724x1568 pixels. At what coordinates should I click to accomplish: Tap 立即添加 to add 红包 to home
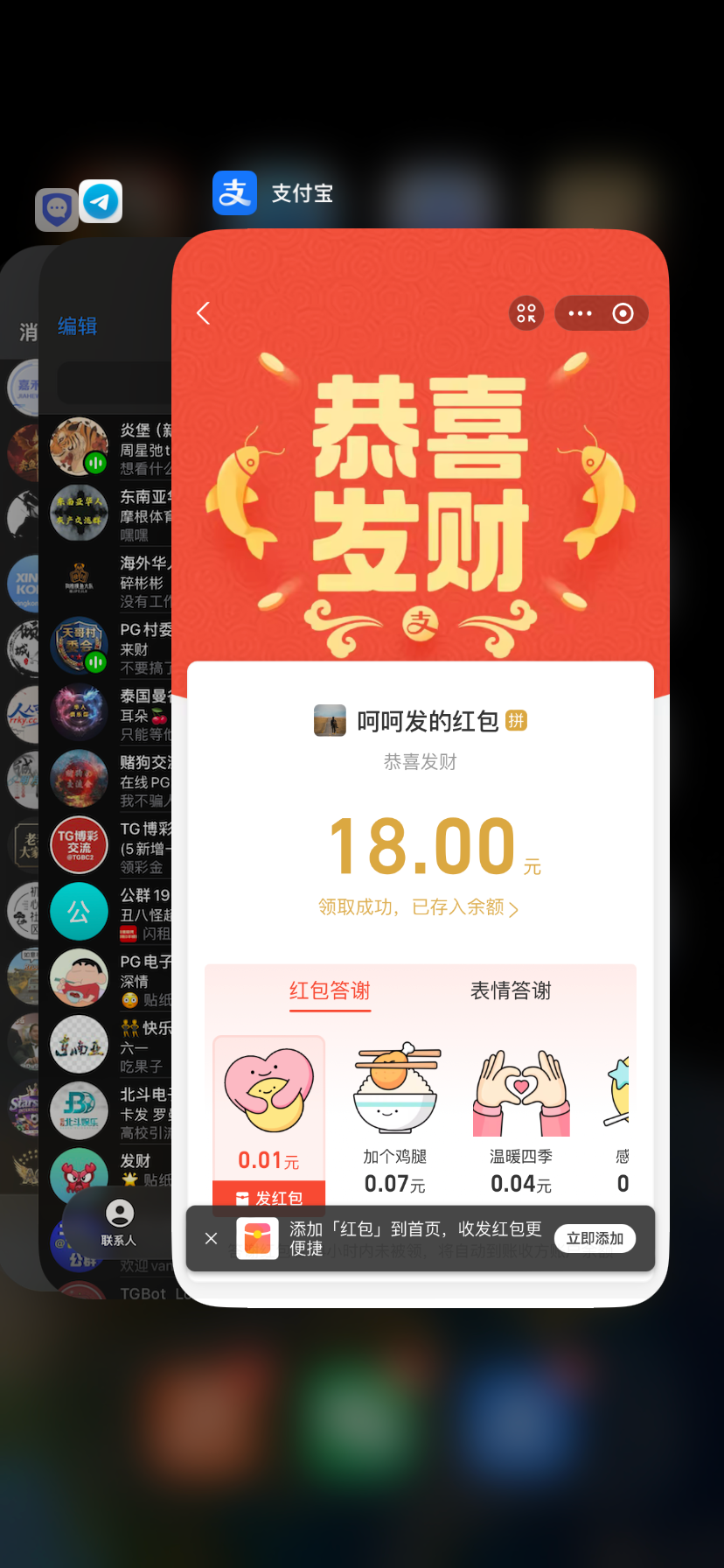point(595,1238)
